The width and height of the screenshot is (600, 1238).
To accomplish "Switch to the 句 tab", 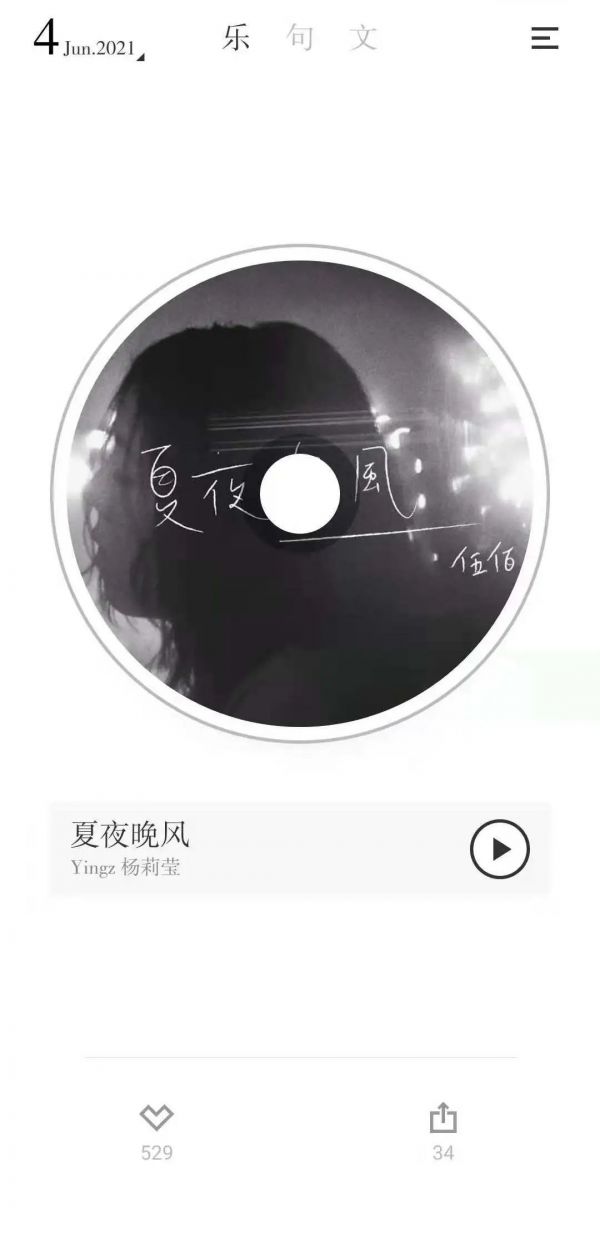I will click(300, 39).
